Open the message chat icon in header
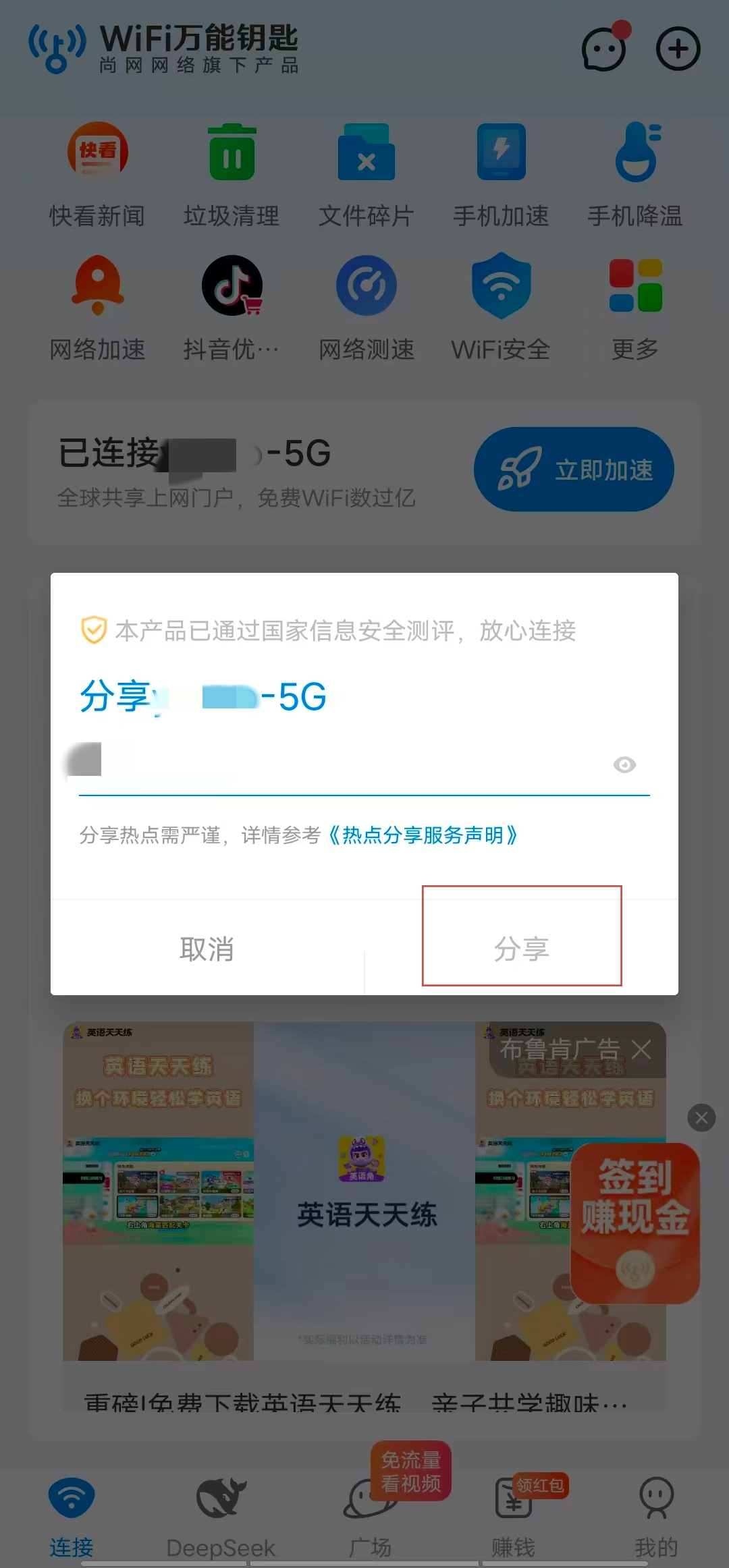The width and height of the screenshot is (729, 1568). click(603, 49)
